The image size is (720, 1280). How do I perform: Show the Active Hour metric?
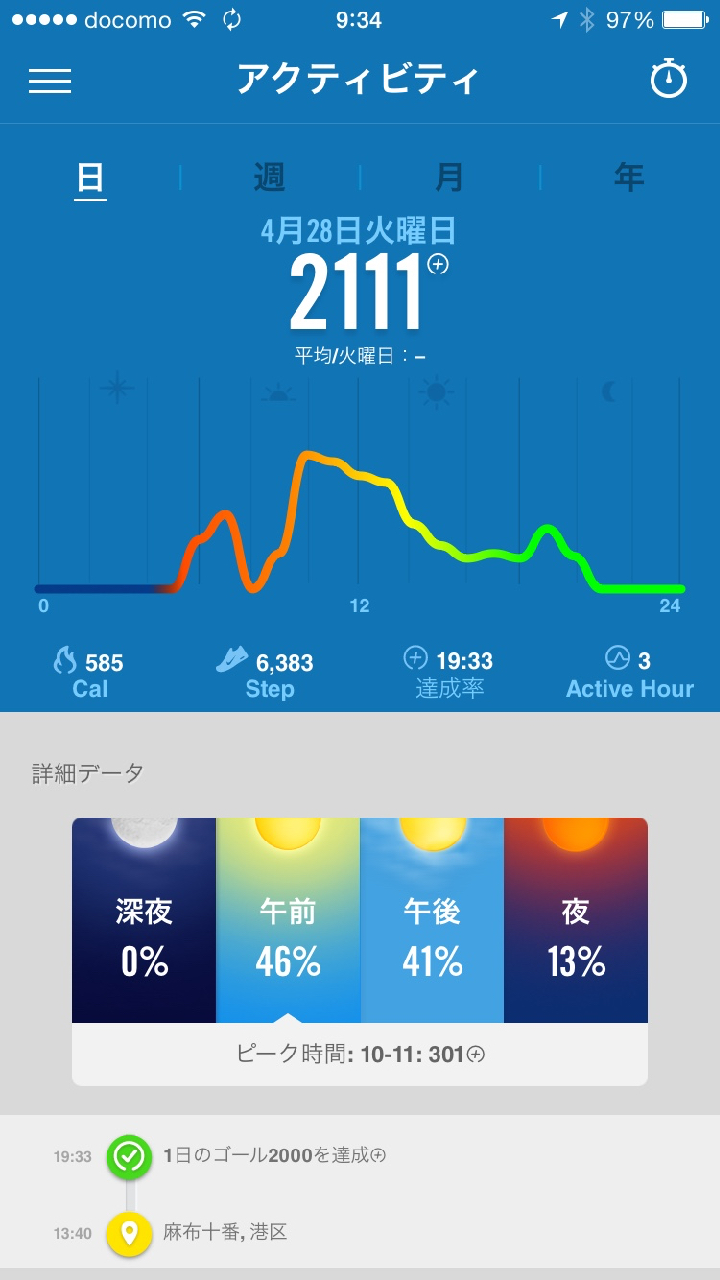click(629, 674)
